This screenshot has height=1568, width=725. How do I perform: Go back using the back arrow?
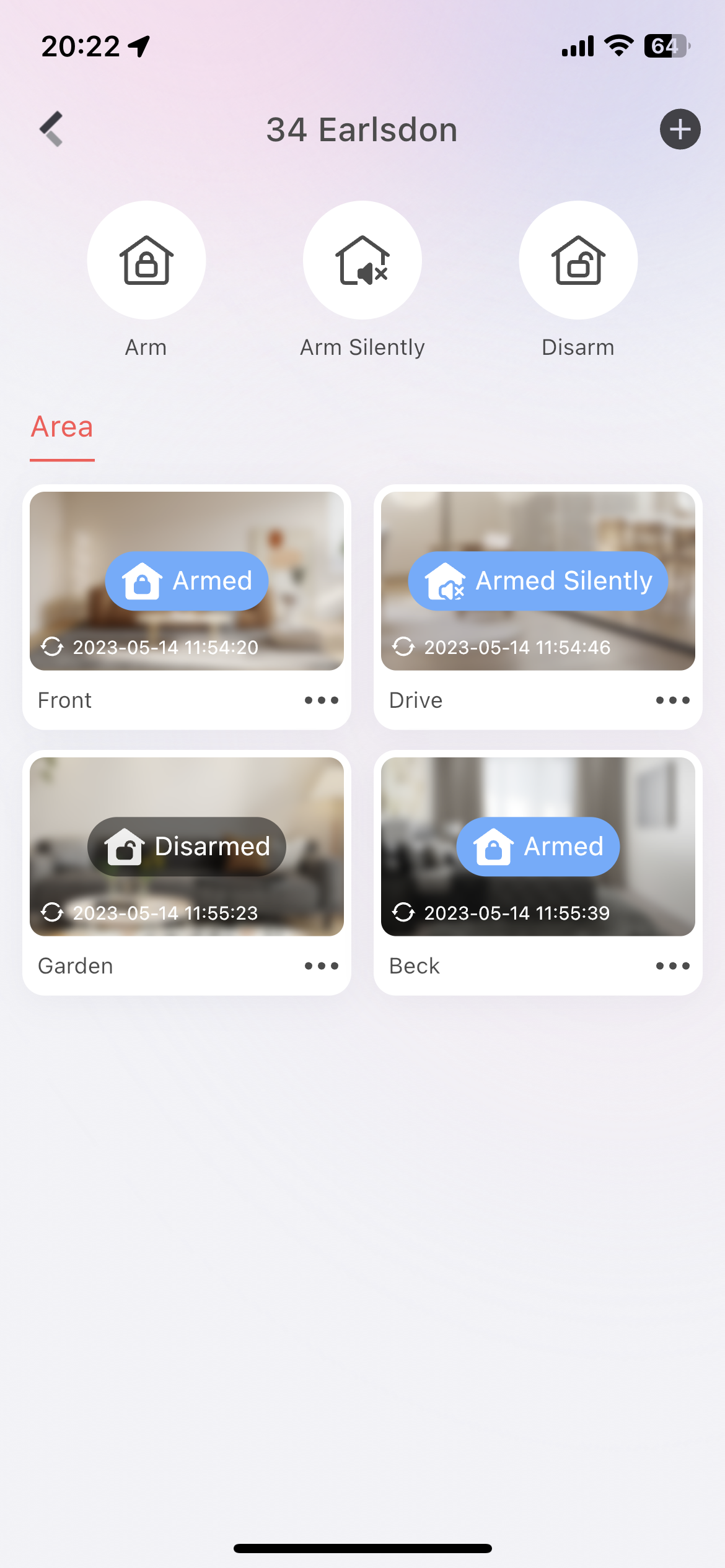click(52, 129)
